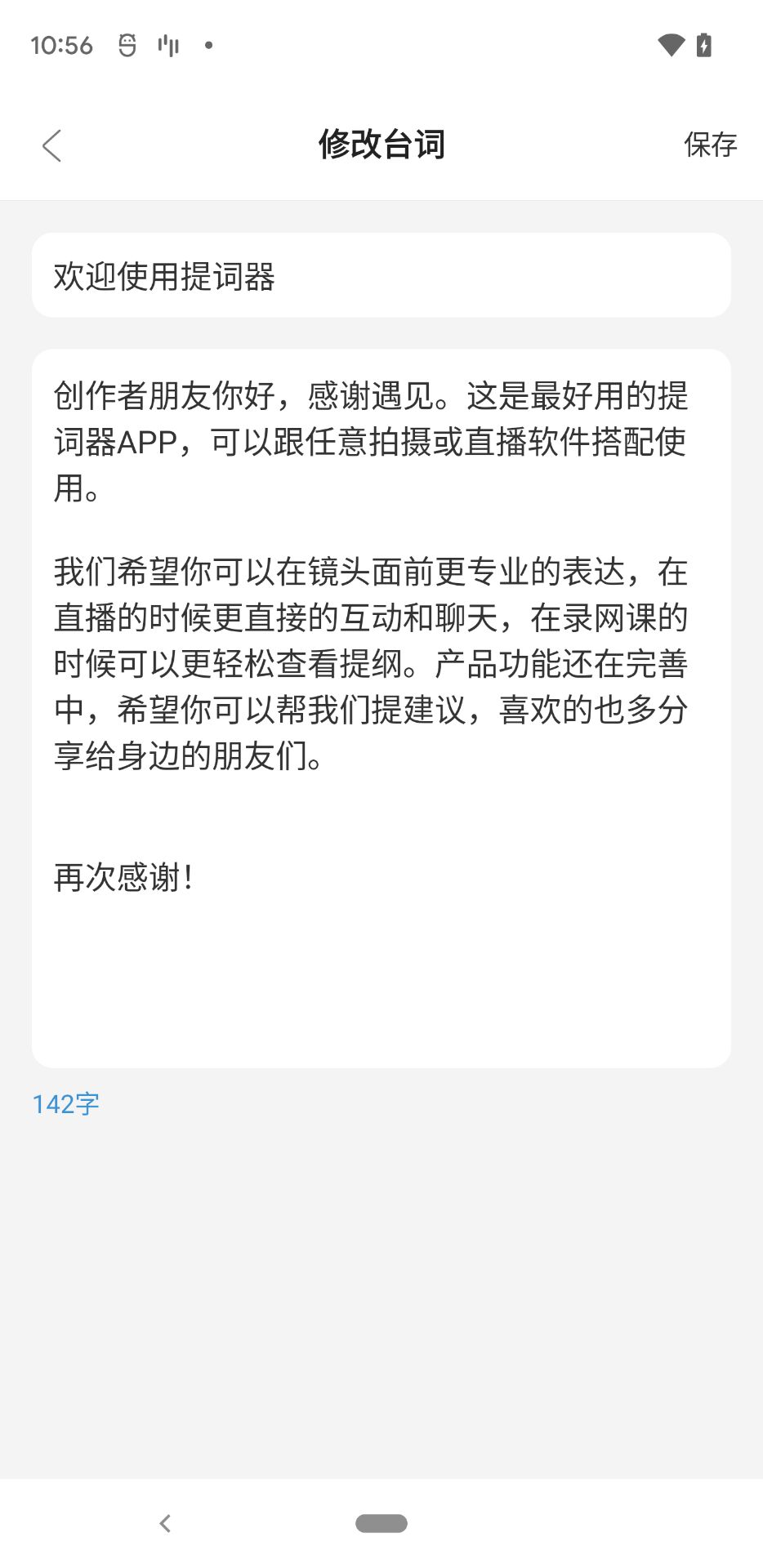Tap the navigation back arrow at screen bottom
The height and width of the screenshot is (1568, 763).
(167, 1524)
